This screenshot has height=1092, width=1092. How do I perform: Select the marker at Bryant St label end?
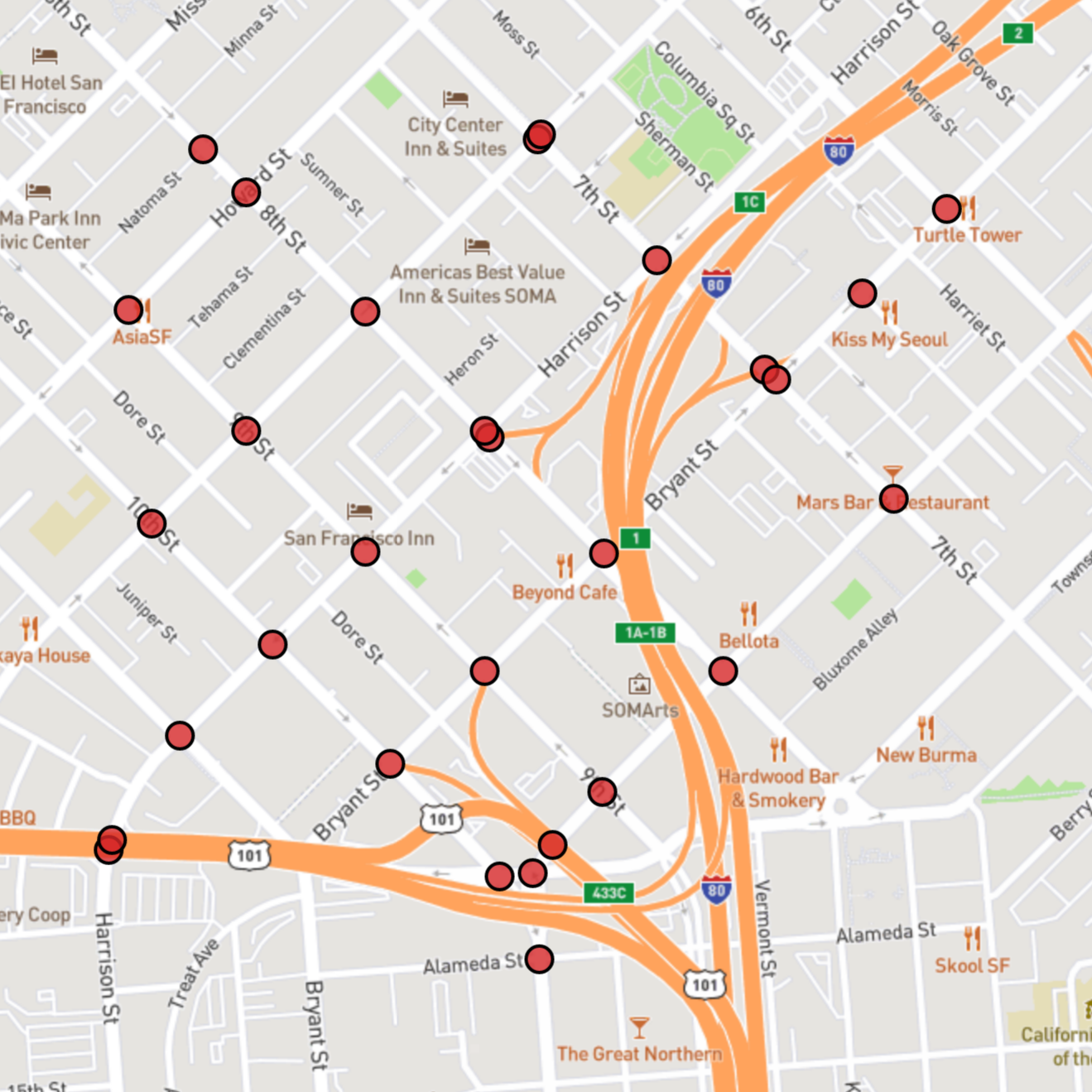(x=390, y=763)
